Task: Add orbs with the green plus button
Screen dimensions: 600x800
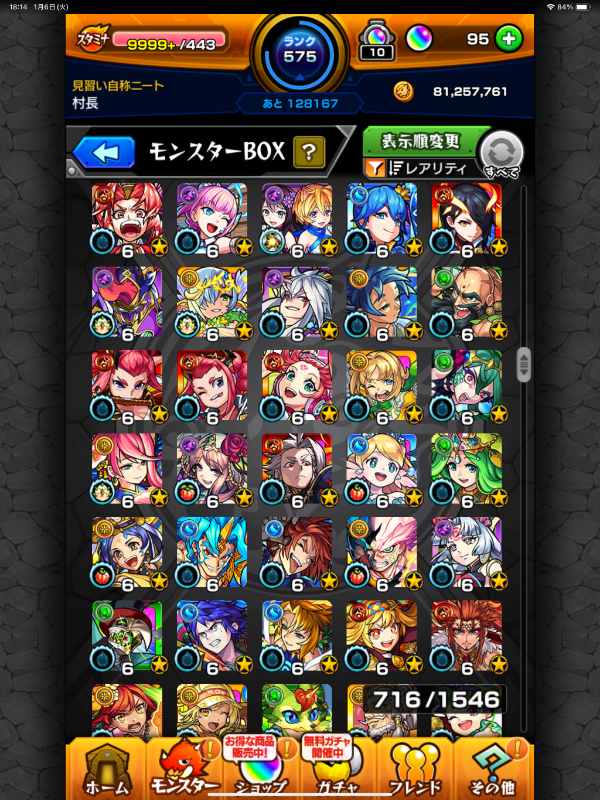Action: (509, 39)
